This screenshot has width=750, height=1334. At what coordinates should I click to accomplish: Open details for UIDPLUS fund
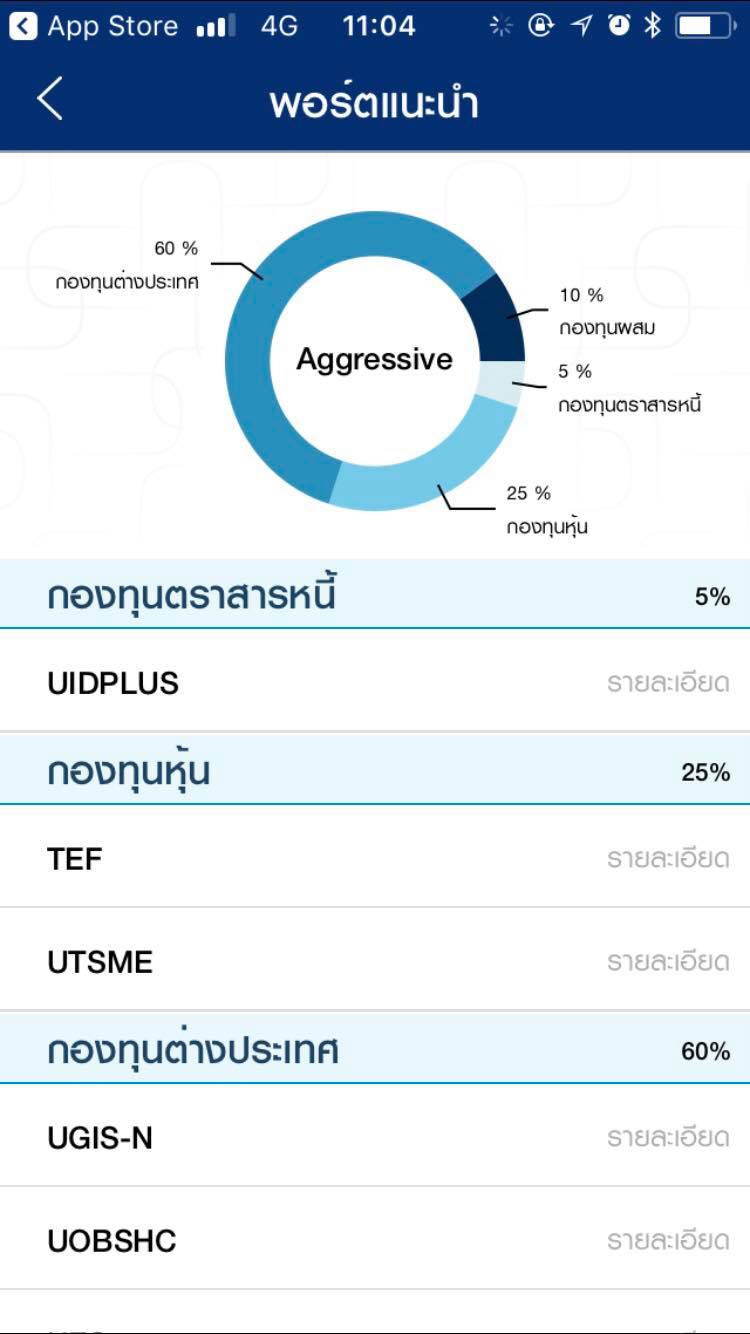[668, 683]
